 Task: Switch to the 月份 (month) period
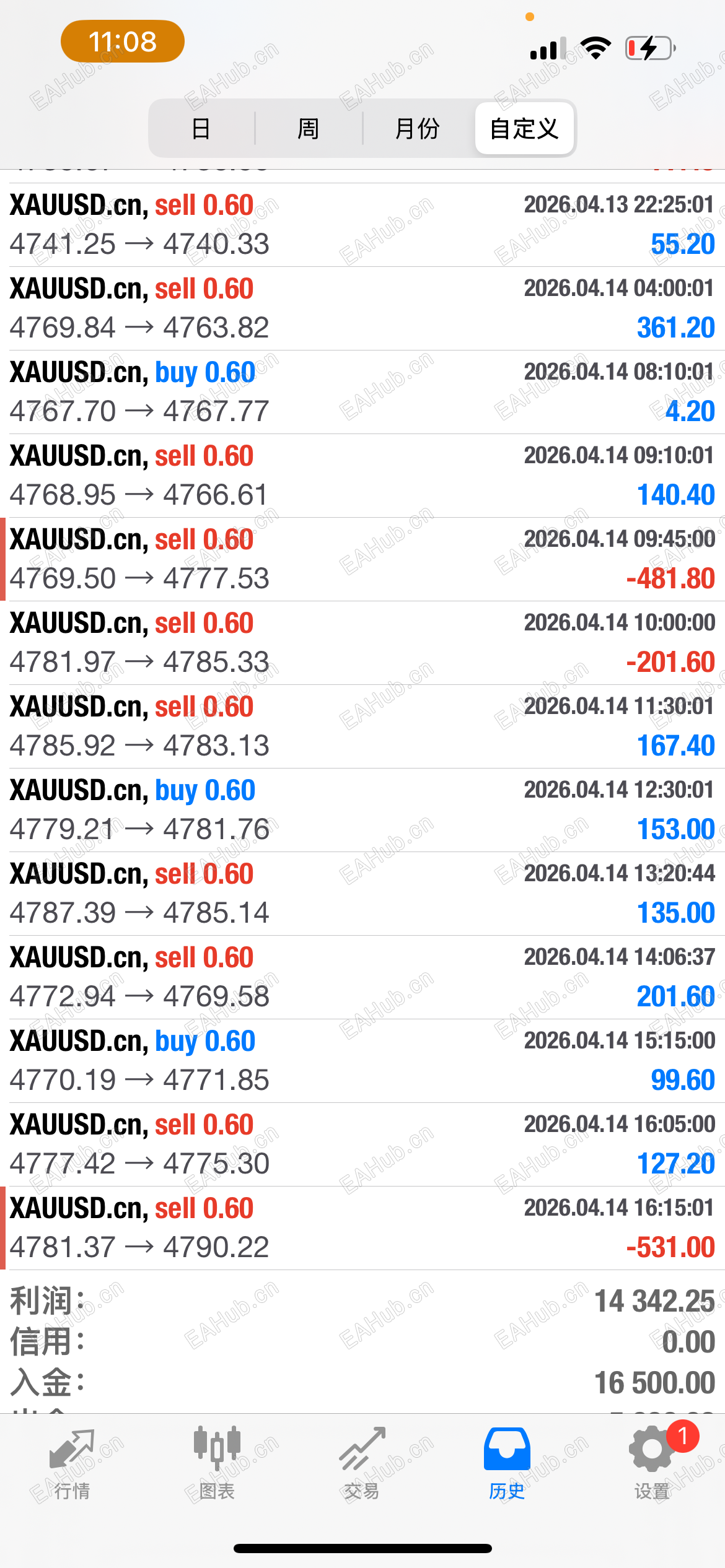click(417, 129)
